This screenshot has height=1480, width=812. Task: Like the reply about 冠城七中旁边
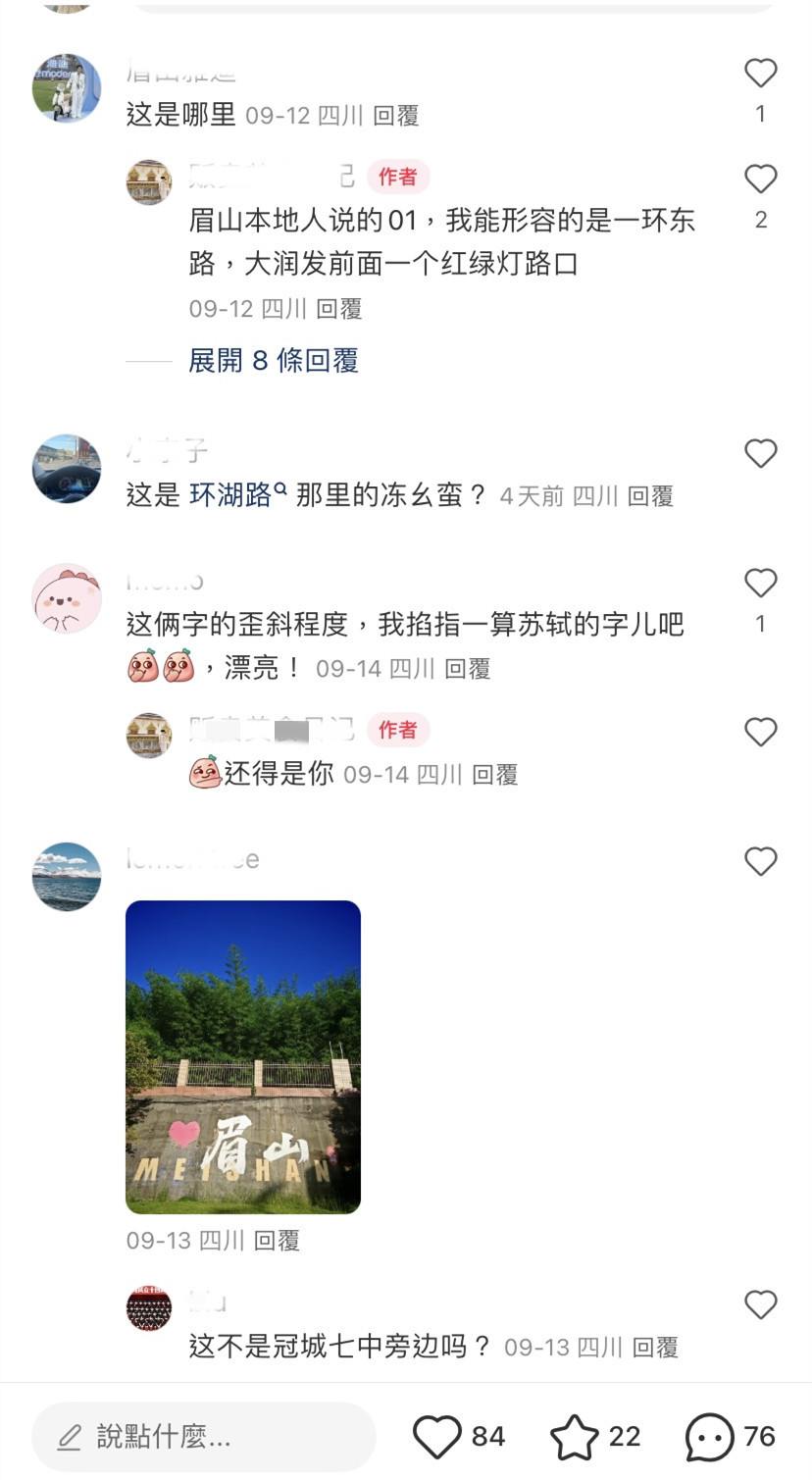click(760, 1305)
